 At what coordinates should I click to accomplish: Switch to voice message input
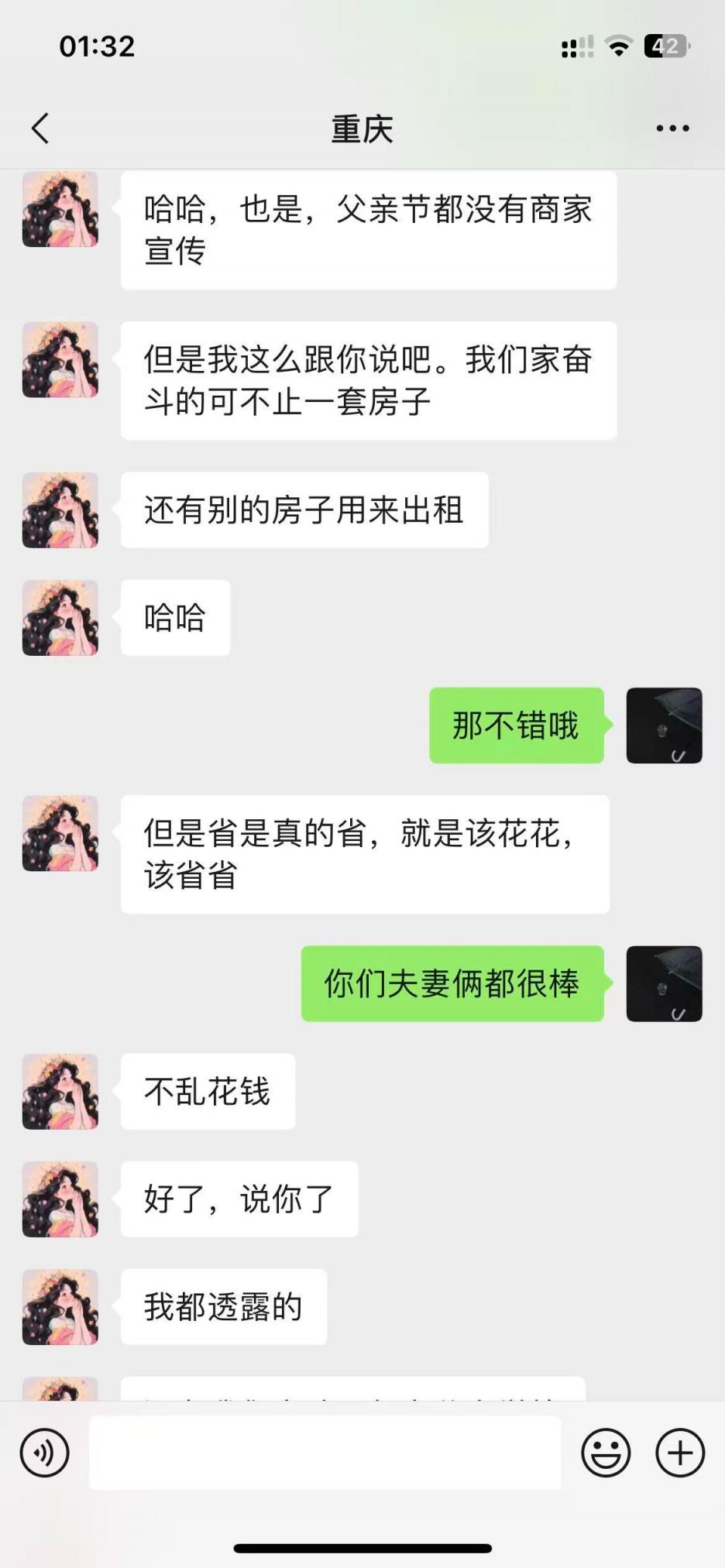coord(45,1453)
